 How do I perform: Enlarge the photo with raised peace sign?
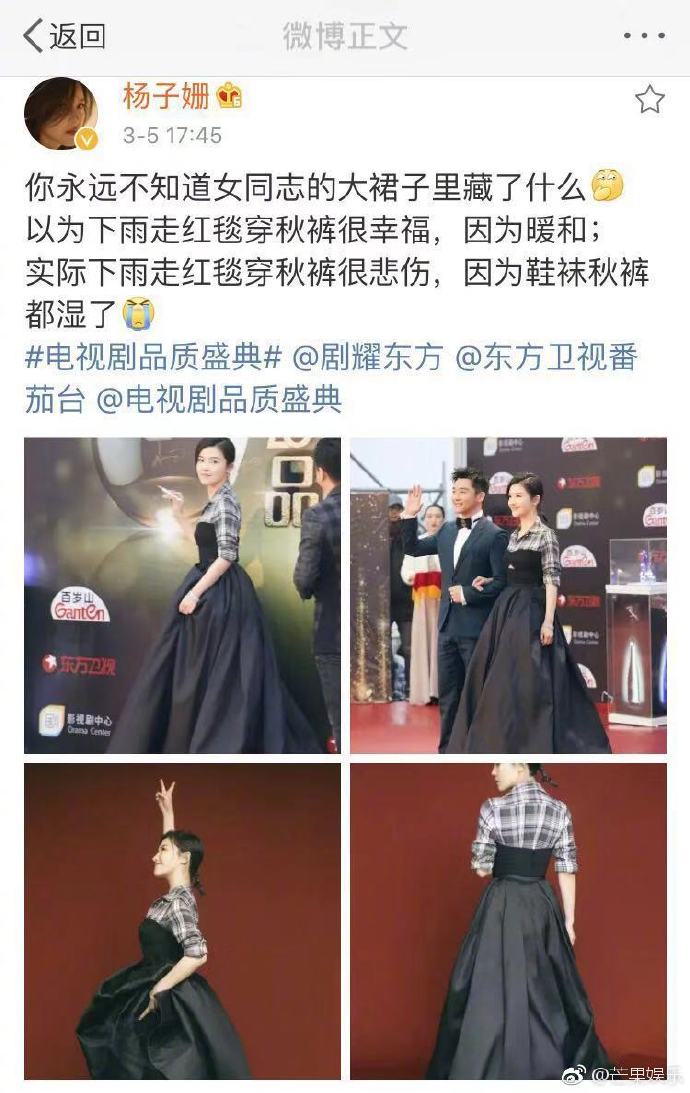[182, 921]
